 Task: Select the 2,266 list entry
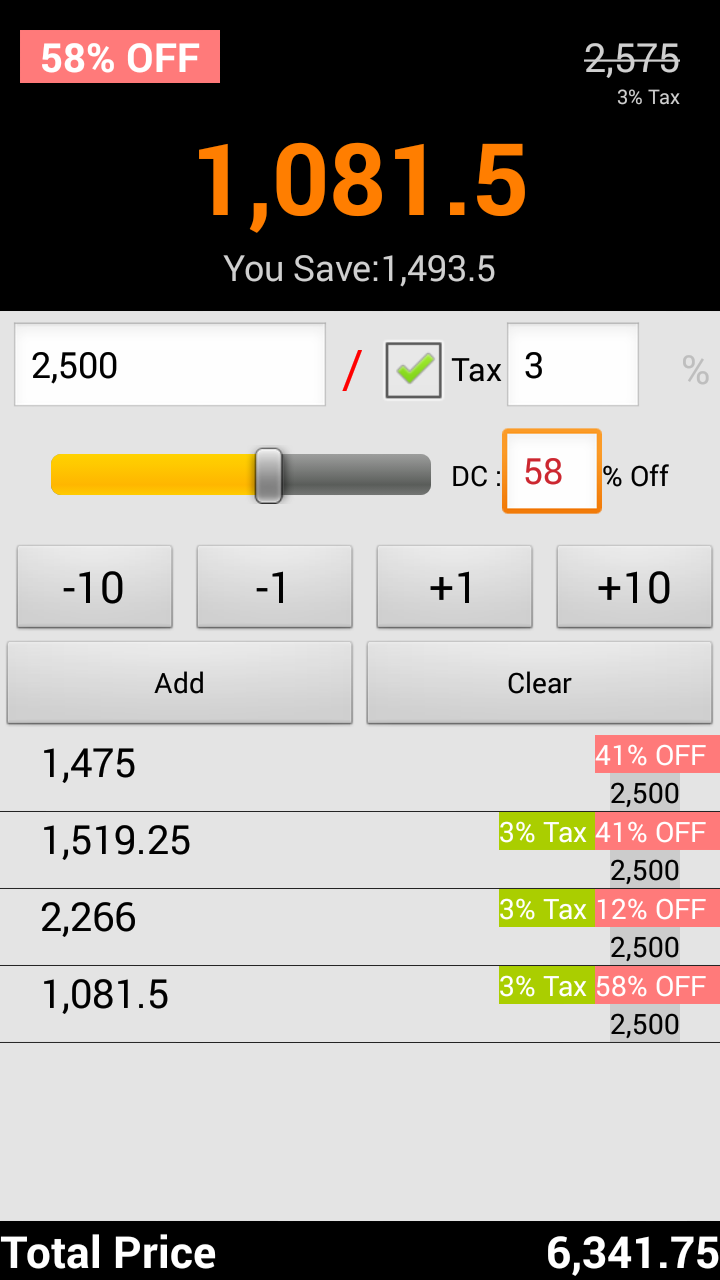pyautogui.click(x=300, y=927)
